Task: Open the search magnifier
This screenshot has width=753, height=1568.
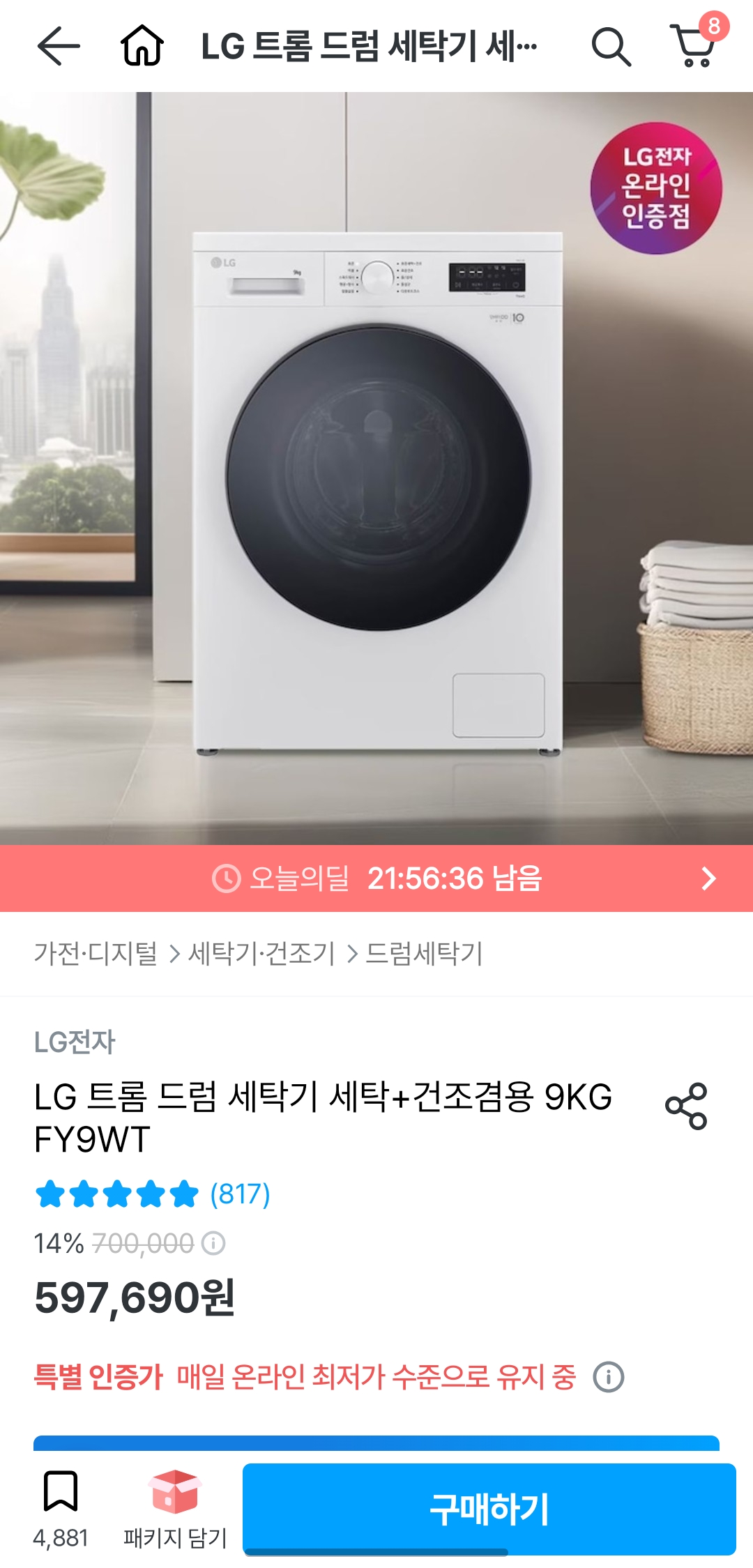Action: tap(611, 47)
